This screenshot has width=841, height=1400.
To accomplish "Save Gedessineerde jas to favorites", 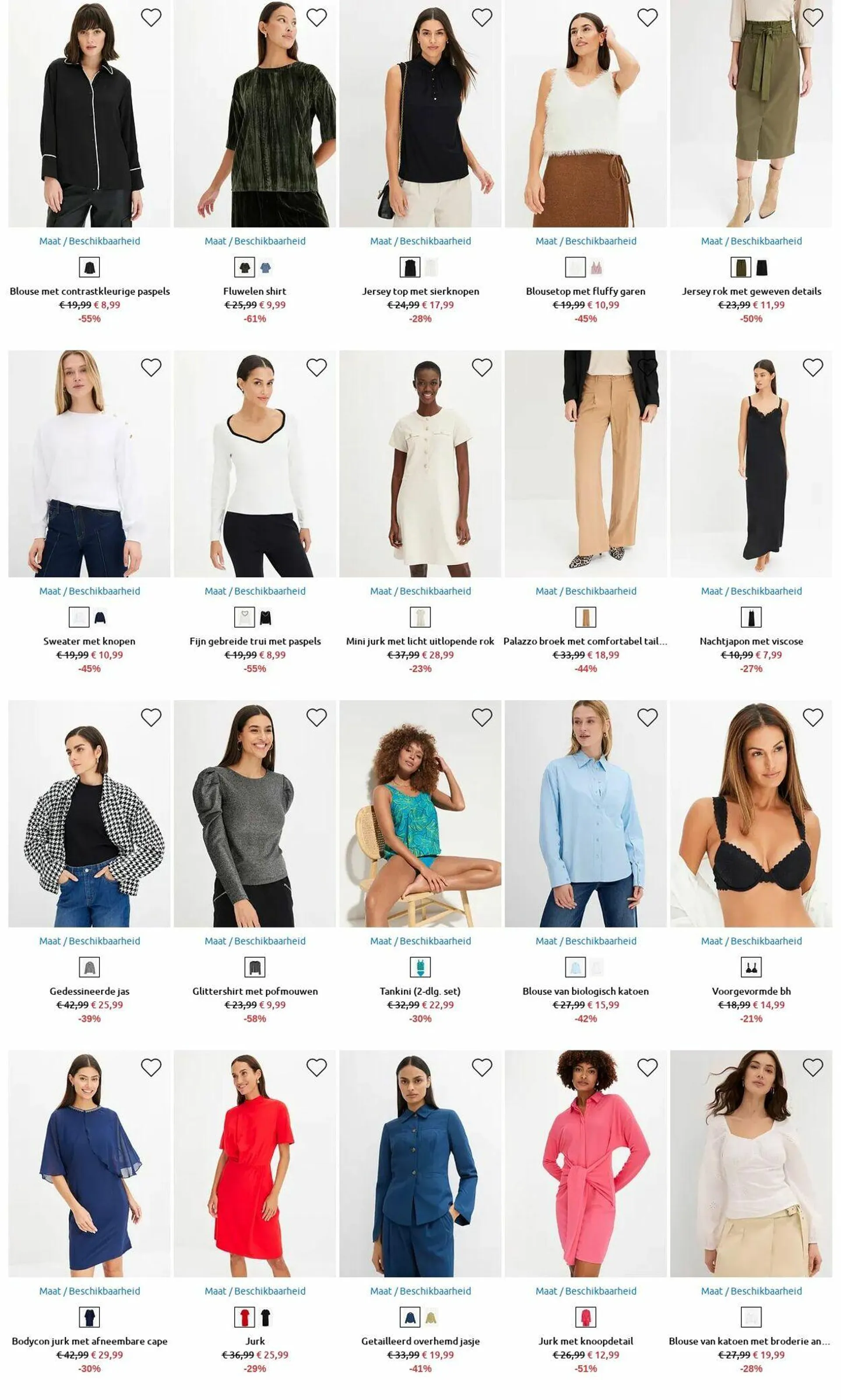I will tap(151, 718).
